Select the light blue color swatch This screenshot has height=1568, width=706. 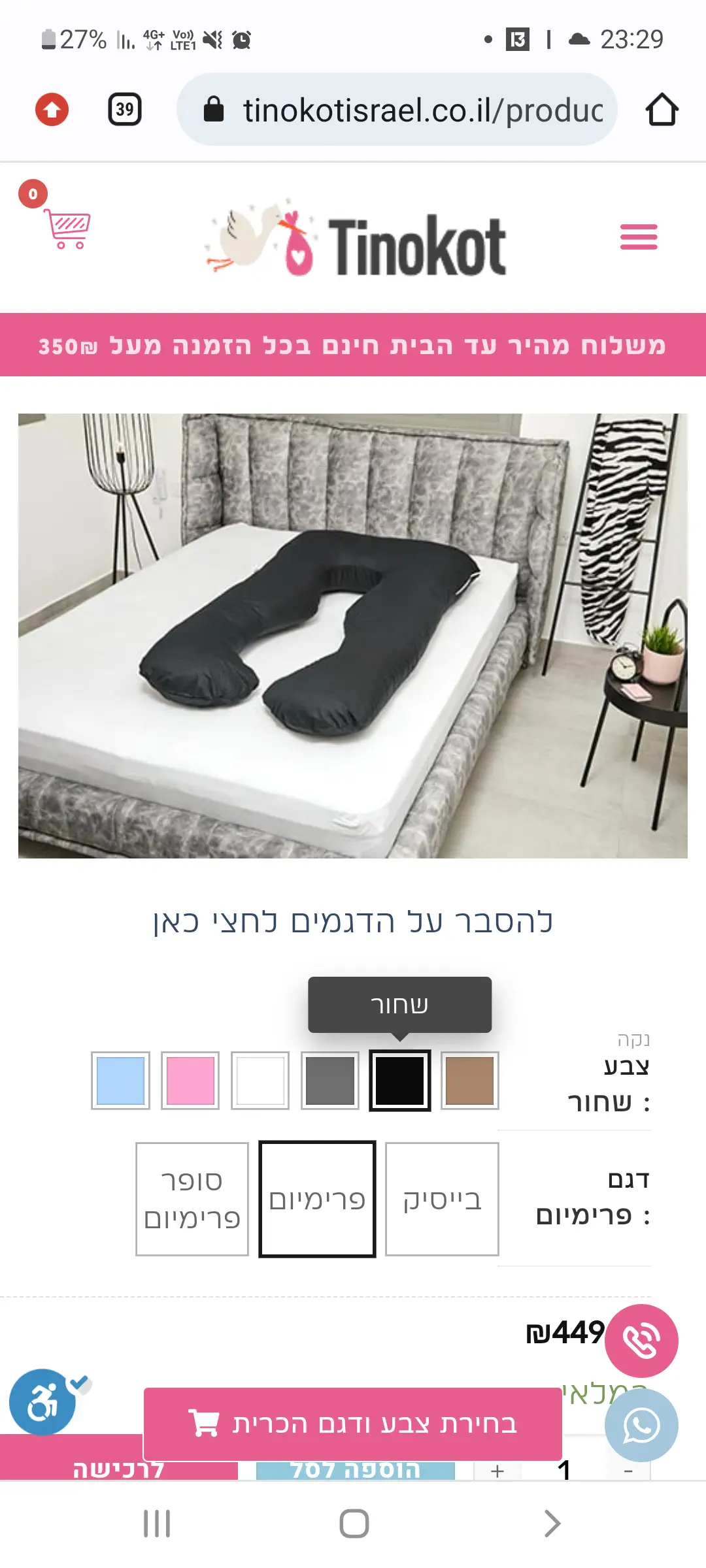point(120,1081)
